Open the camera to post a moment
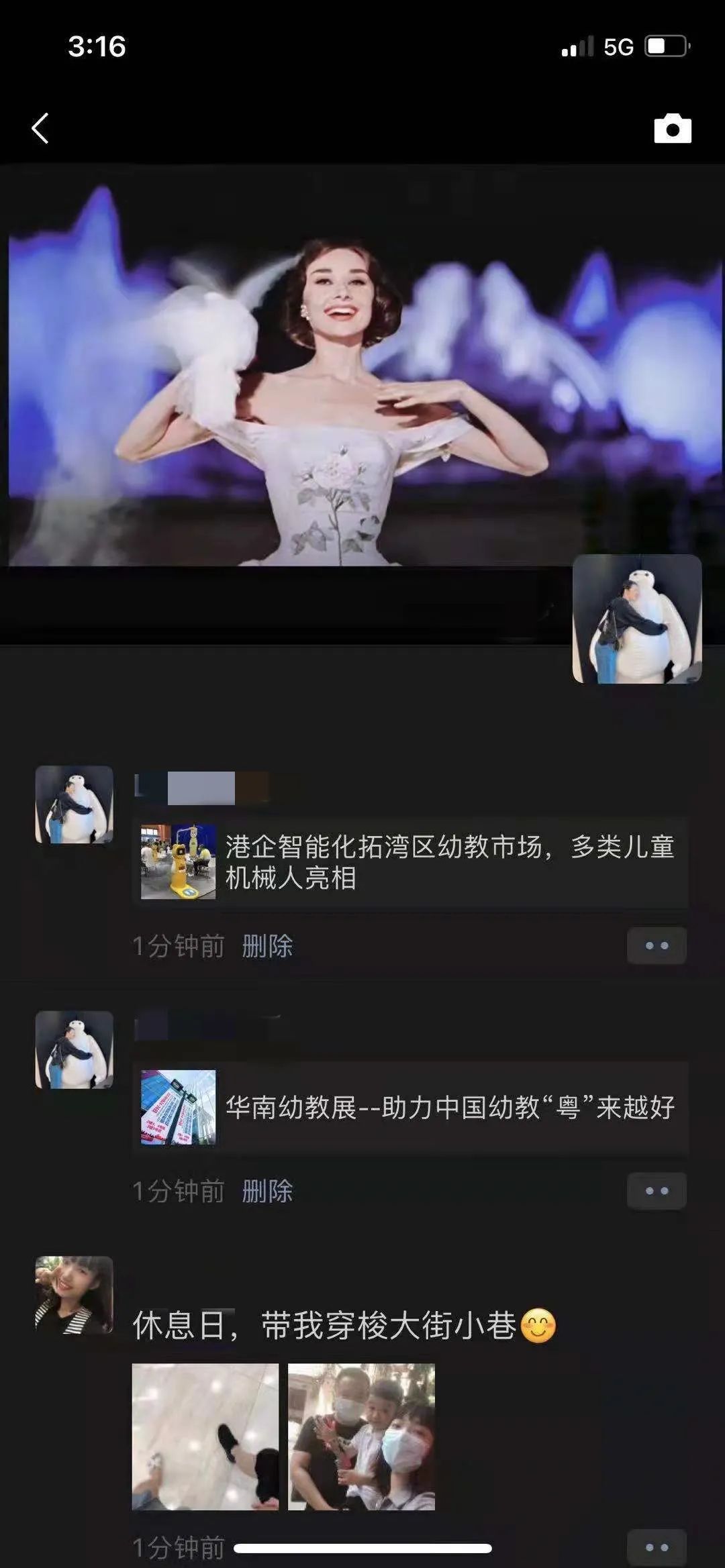 pos(672,128)
